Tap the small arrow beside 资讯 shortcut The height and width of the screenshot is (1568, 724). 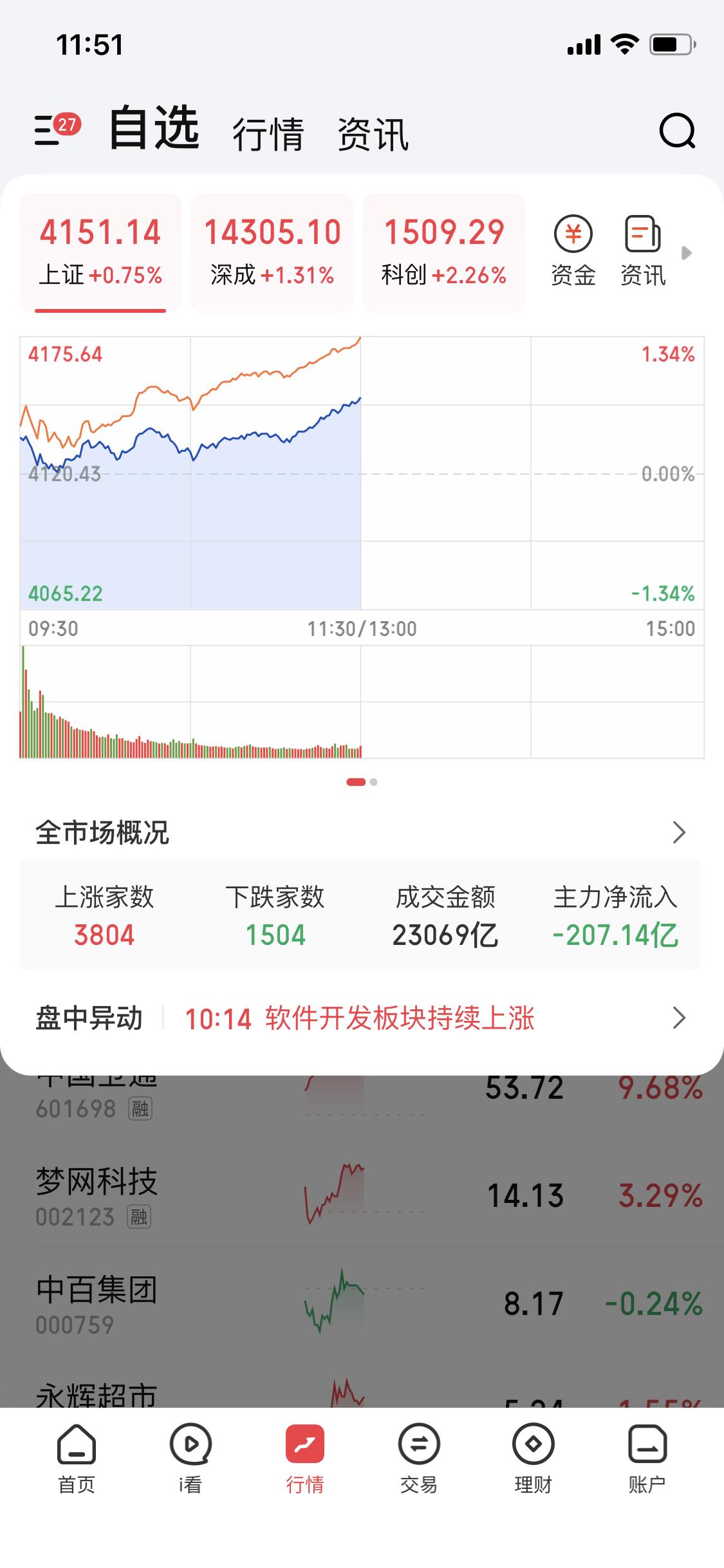point(687,252)
